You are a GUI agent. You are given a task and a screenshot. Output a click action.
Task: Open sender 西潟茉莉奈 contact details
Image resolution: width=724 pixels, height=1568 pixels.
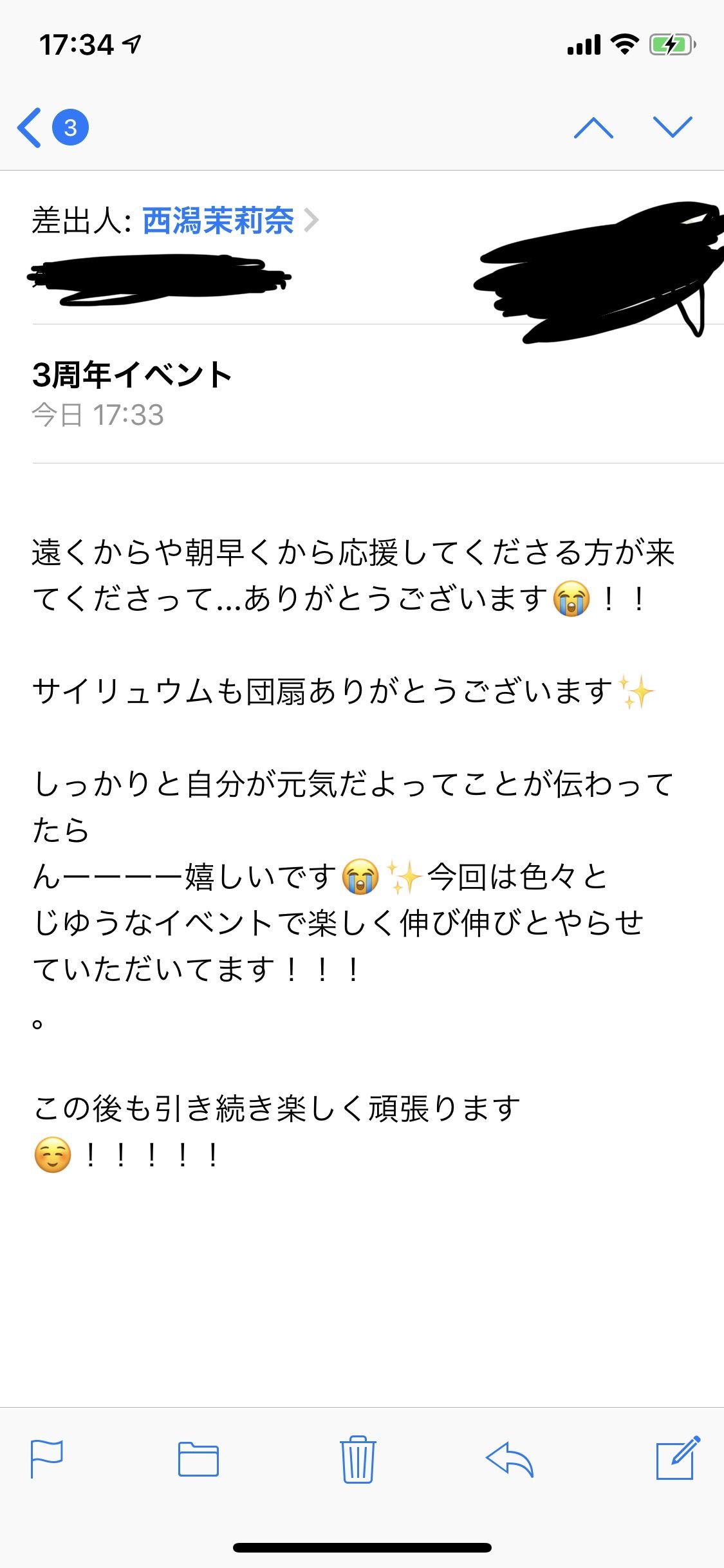click(x=218, y=221)
